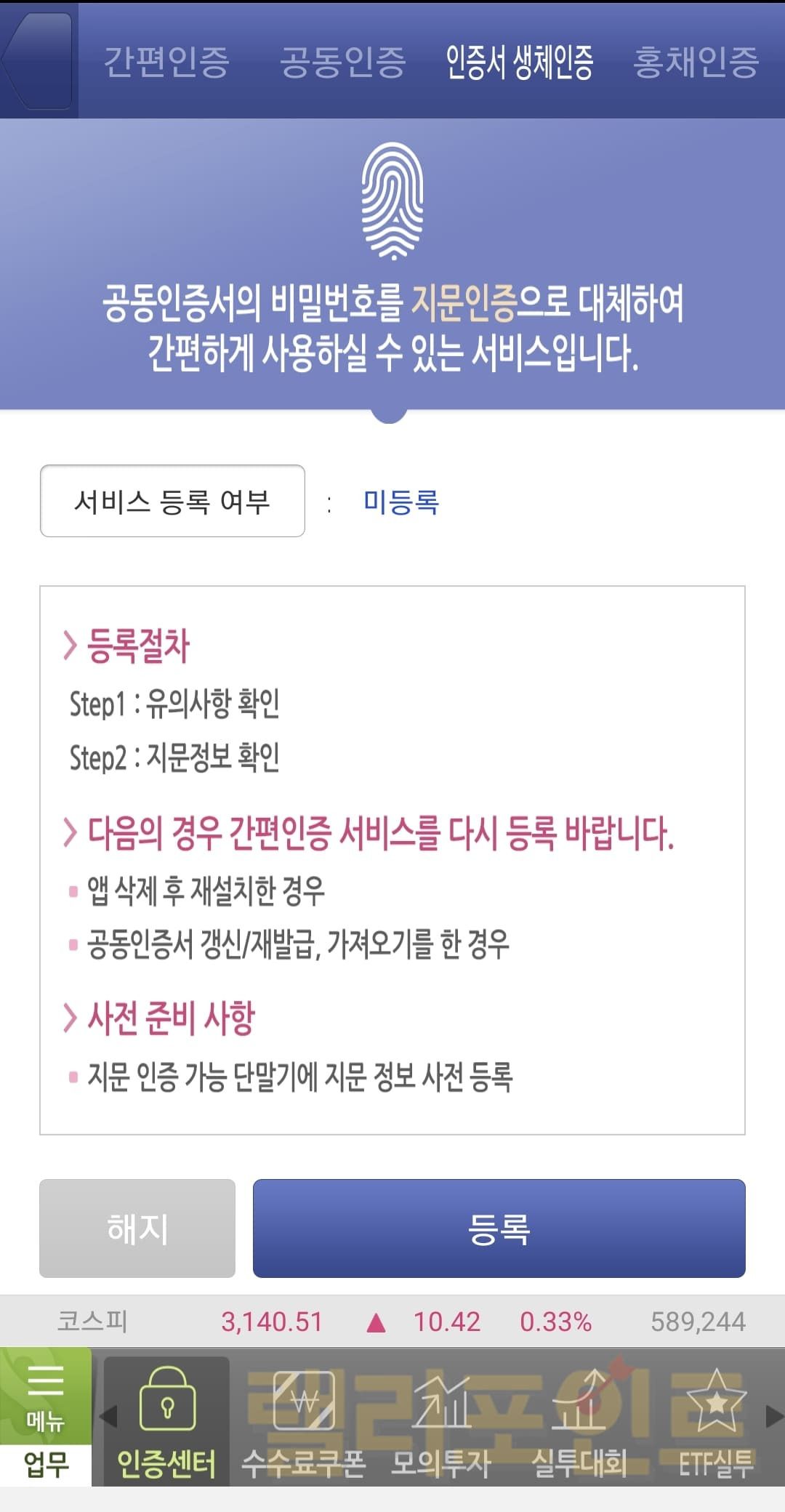Register fingerprint with the 등록 button
Image resolution: width=785 pixels, height=1512 pixels.
pyautogui.click(x=499, y=1228)
